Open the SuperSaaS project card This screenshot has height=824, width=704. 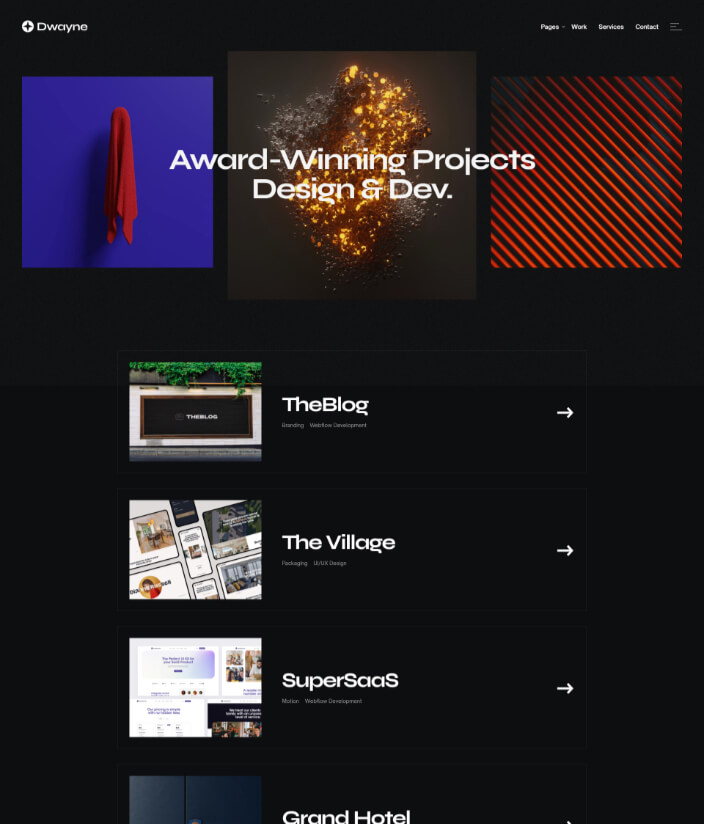click(340, 681)
